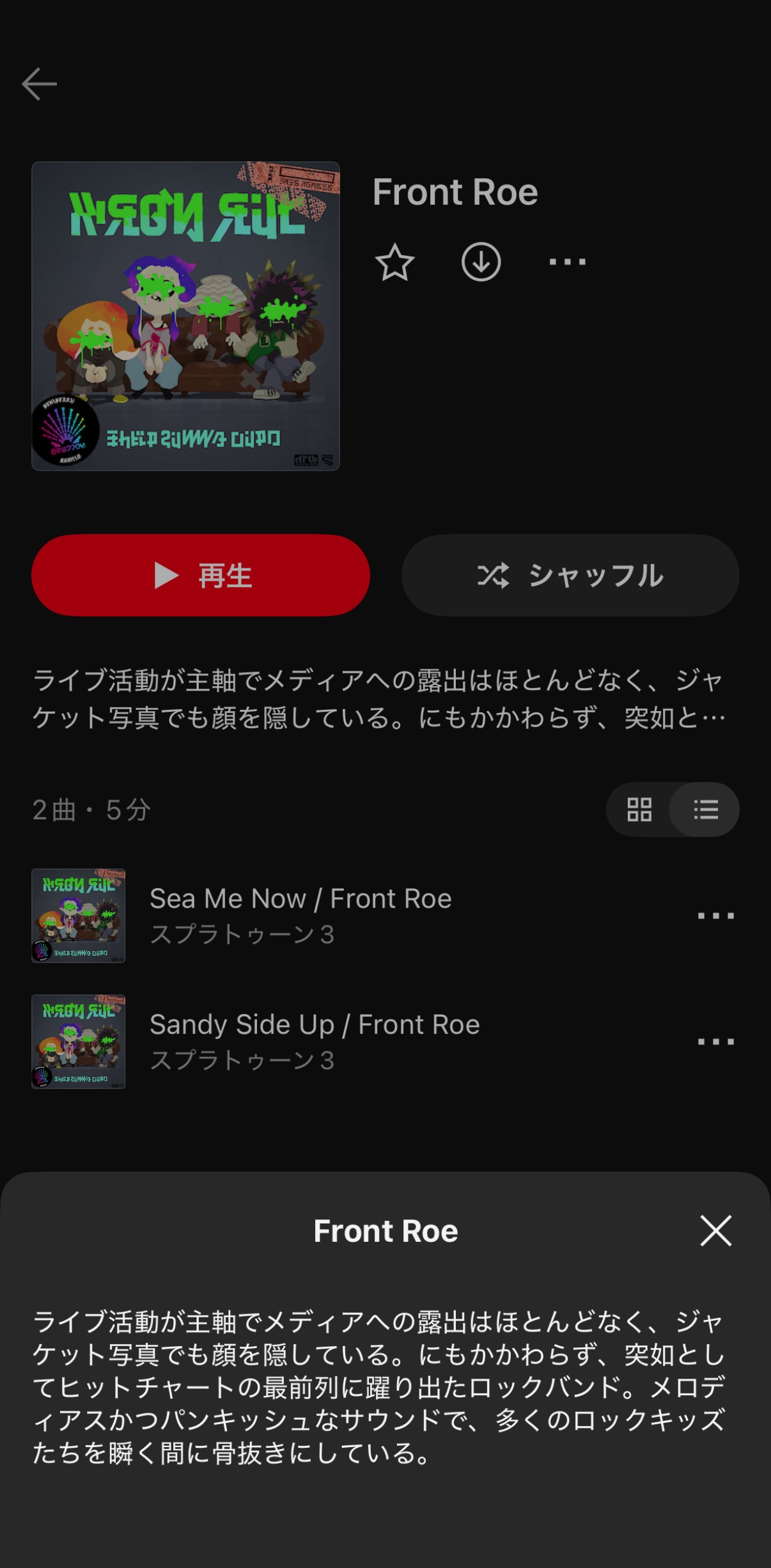The image size is (771, 1568).
Task: Download the Front Roe album
Action: (x=481, y=262)
